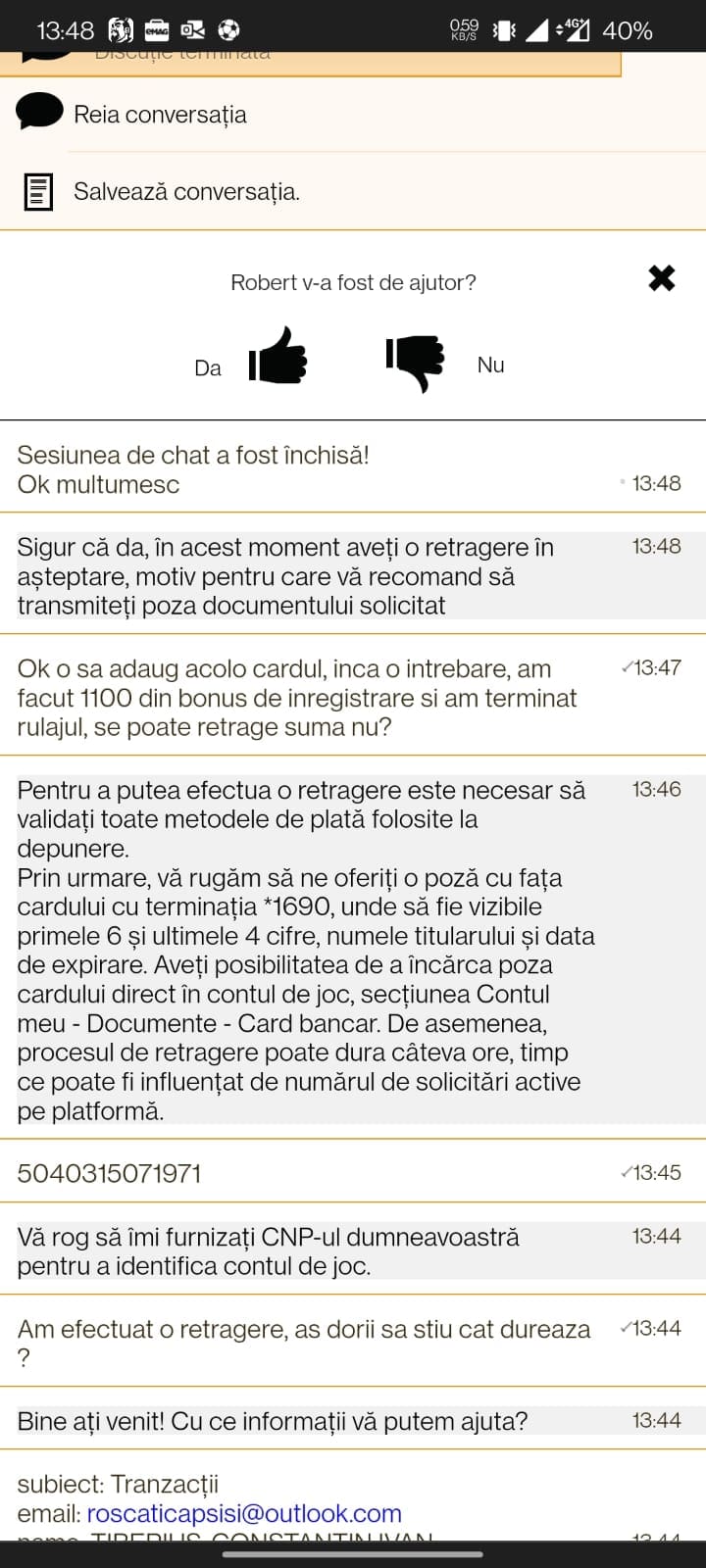Rate Robert with thumbs down (Nu)
Image resolution: width=706 pixels, height=1568 pixels.
(x=416, y=364)
